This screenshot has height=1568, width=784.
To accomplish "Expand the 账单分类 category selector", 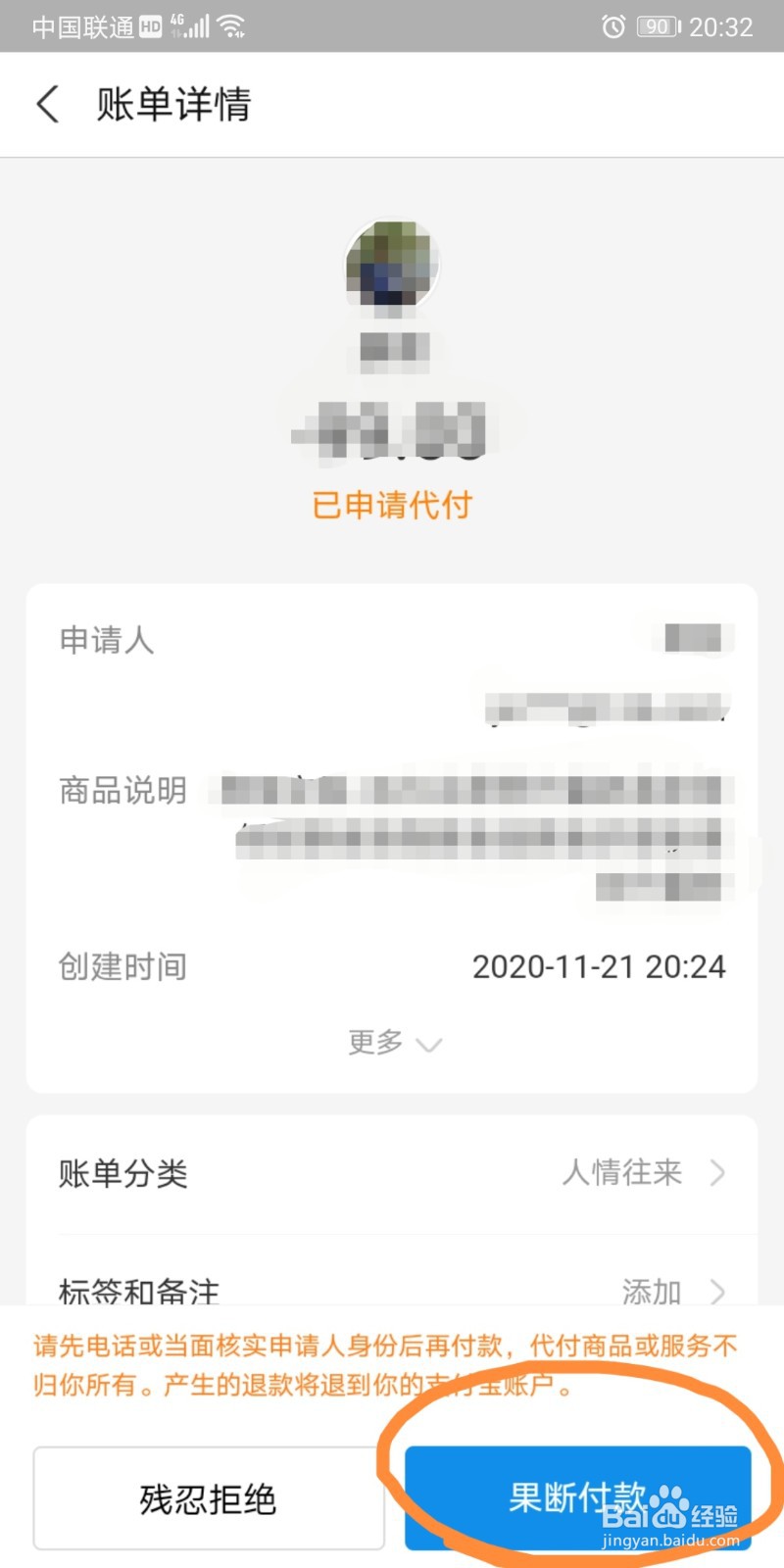I will tap(392, 1173).
